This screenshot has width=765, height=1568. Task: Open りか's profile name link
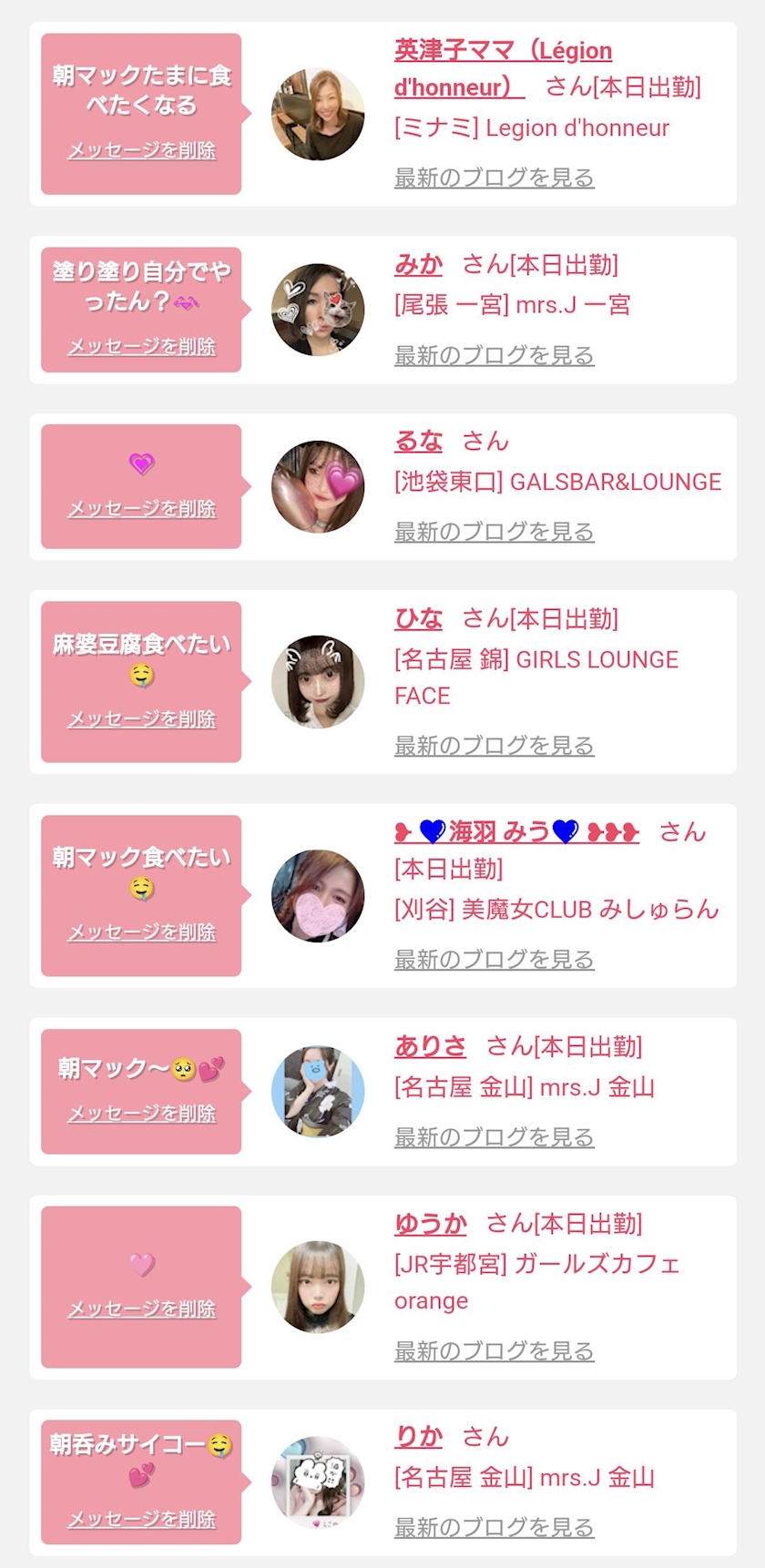(x=418, y=1437)
